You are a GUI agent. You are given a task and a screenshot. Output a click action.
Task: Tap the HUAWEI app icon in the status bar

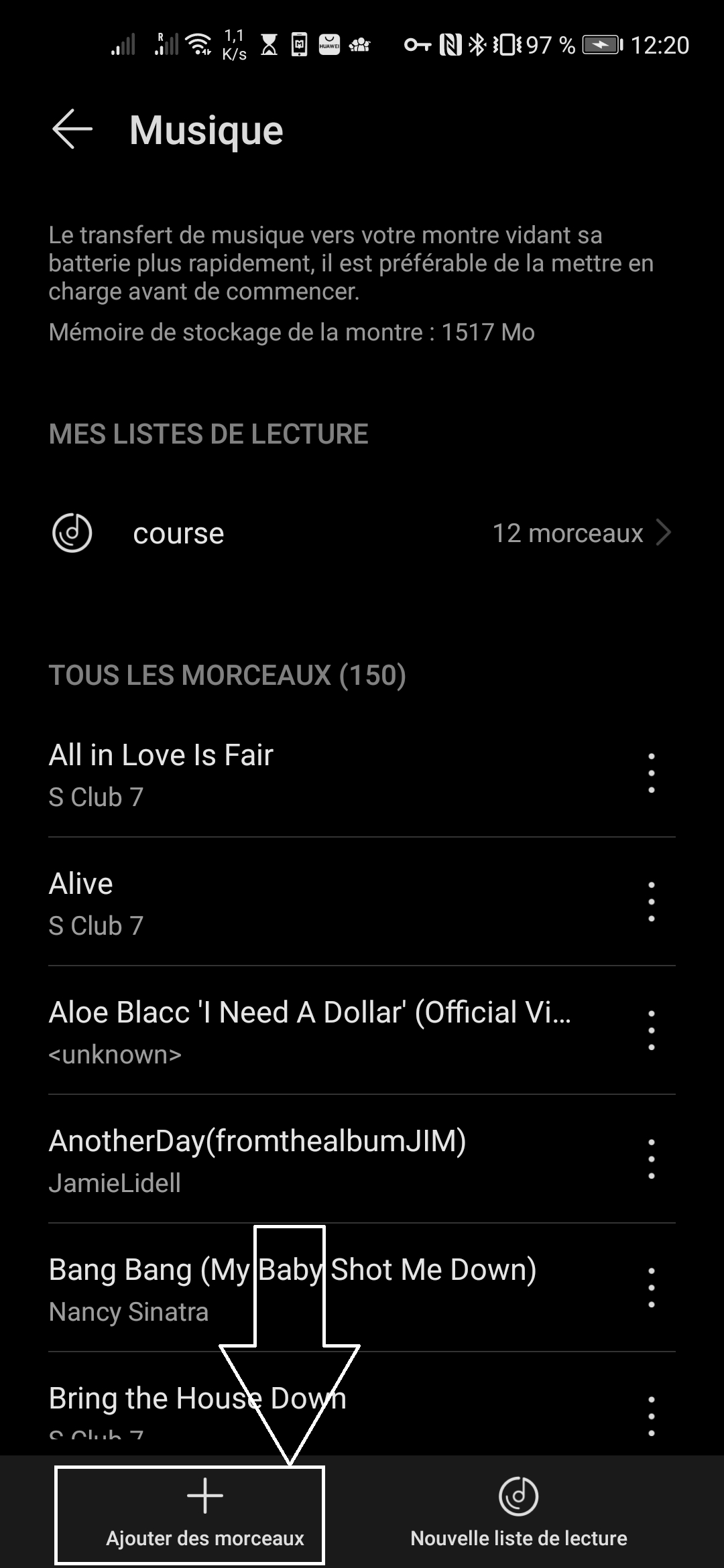[328, 44]
